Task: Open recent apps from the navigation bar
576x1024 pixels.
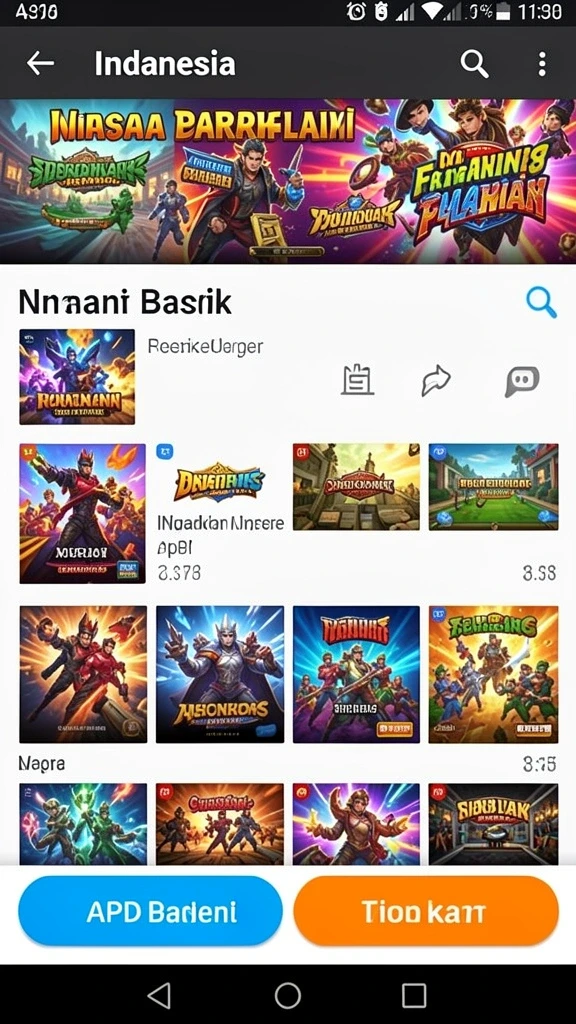Action: click(x=414, y=995)
